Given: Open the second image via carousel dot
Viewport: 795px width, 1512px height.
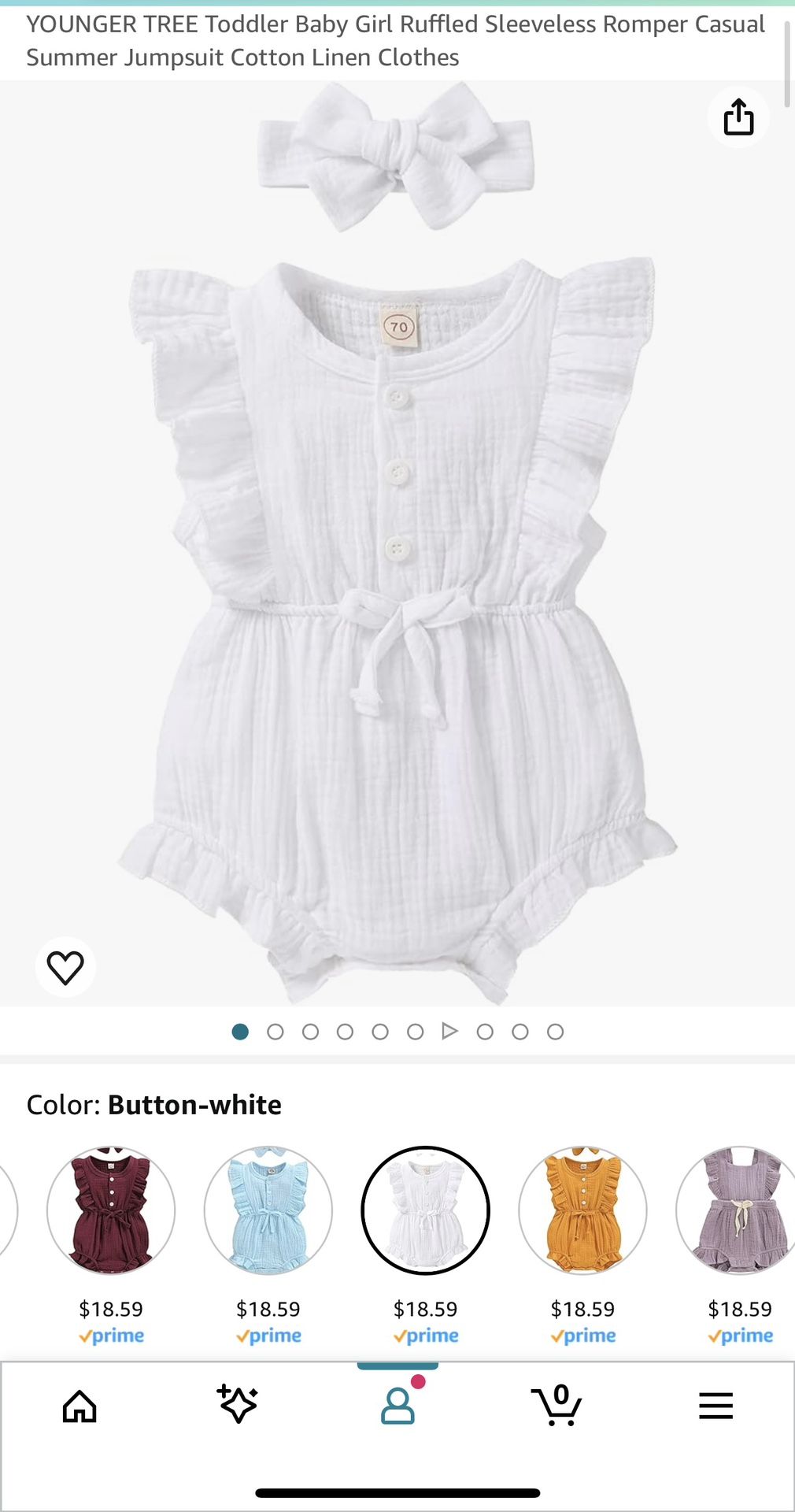Looking at the screenshot, I should tap(275, 1032).
